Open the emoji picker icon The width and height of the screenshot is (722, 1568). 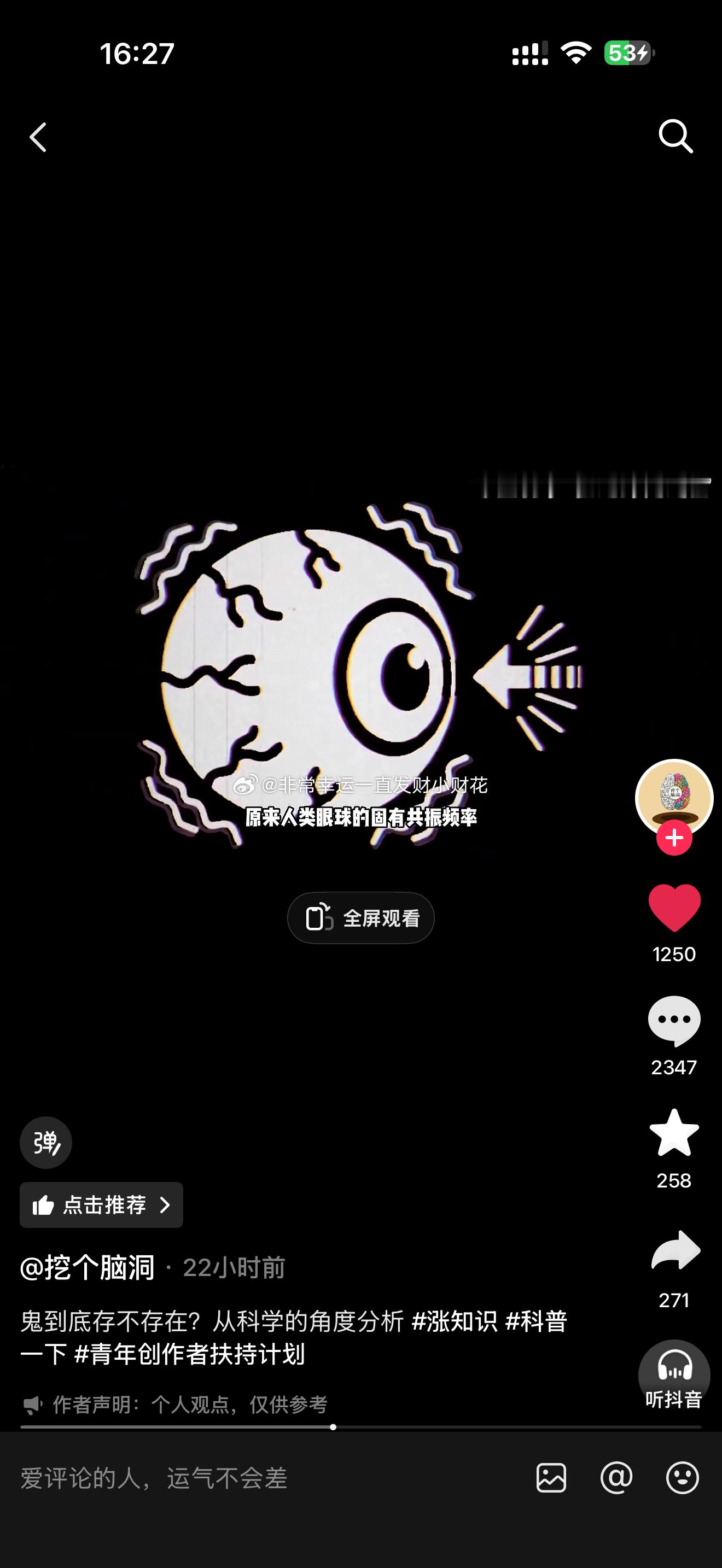pyautogui.click(x=682, y=1477)
